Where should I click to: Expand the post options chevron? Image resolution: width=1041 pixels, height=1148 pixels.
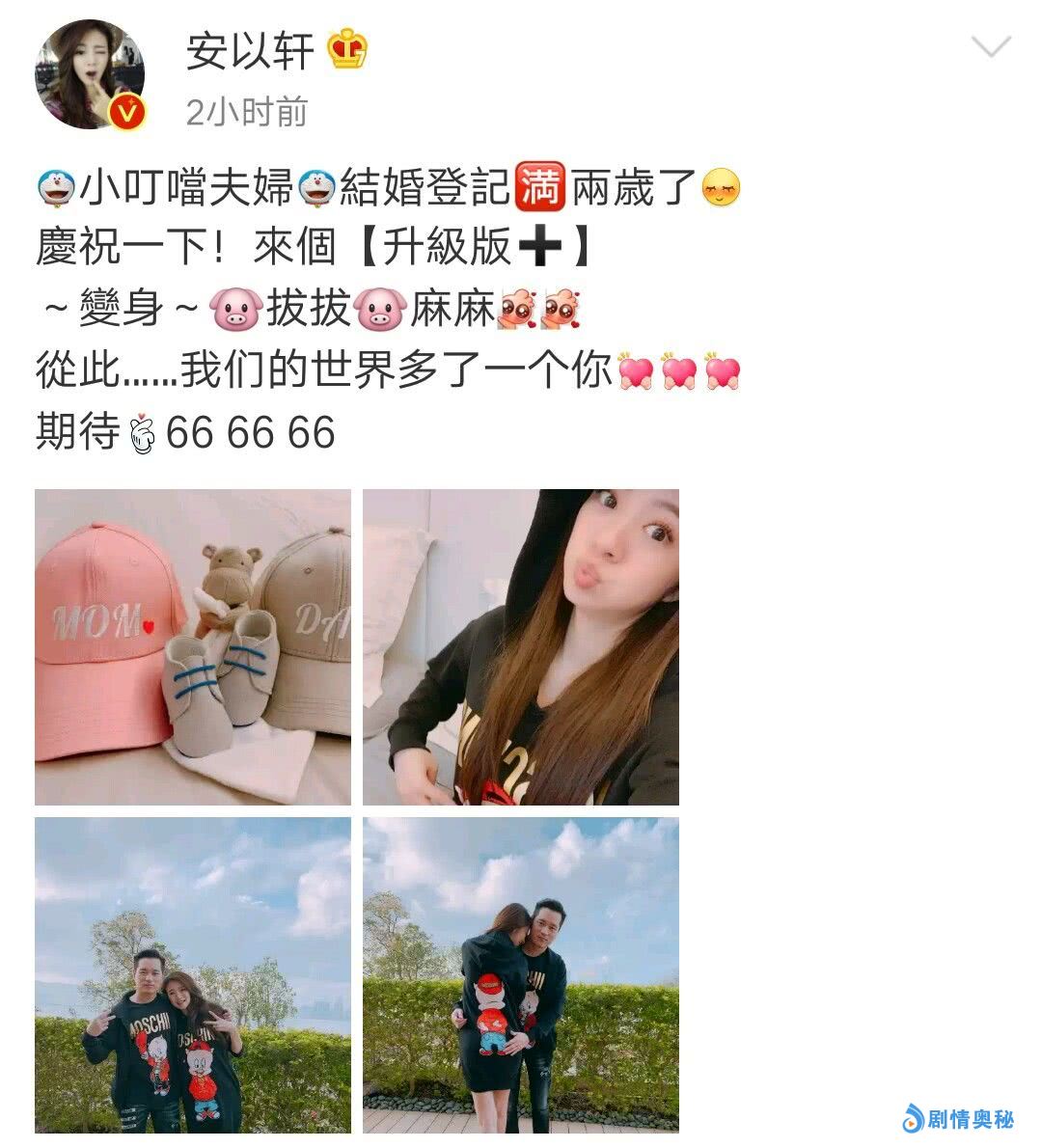(x=990, y=46)
